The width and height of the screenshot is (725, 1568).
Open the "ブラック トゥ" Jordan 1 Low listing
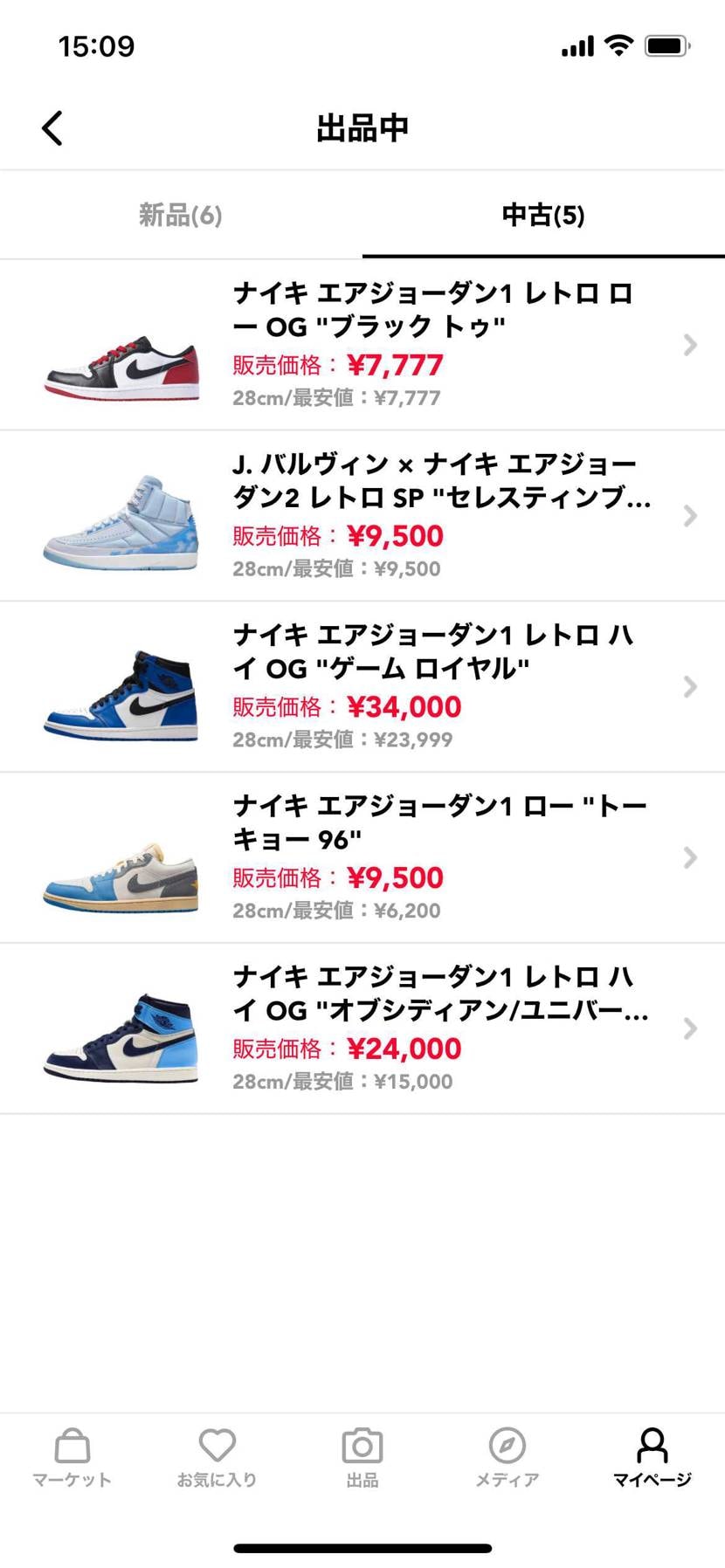362,345
